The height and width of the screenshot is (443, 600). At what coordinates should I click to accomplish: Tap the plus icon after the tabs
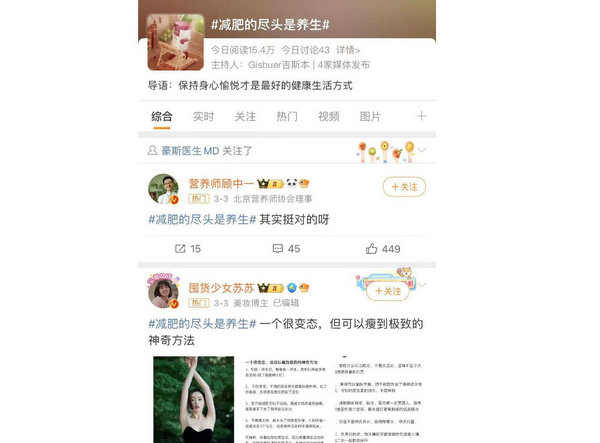tap(421, 116)
